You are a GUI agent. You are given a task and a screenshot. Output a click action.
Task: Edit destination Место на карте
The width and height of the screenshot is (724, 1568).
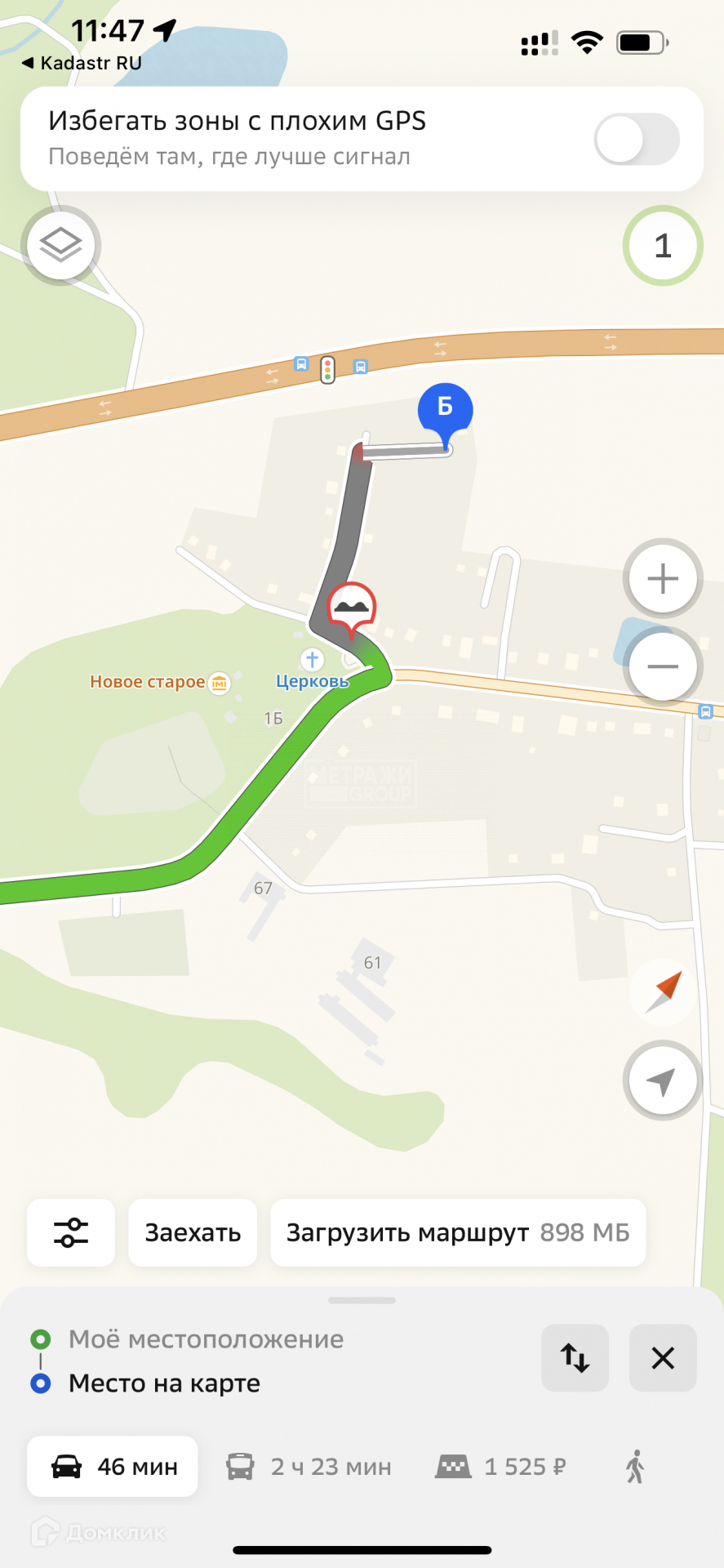tap(164, 1383)
